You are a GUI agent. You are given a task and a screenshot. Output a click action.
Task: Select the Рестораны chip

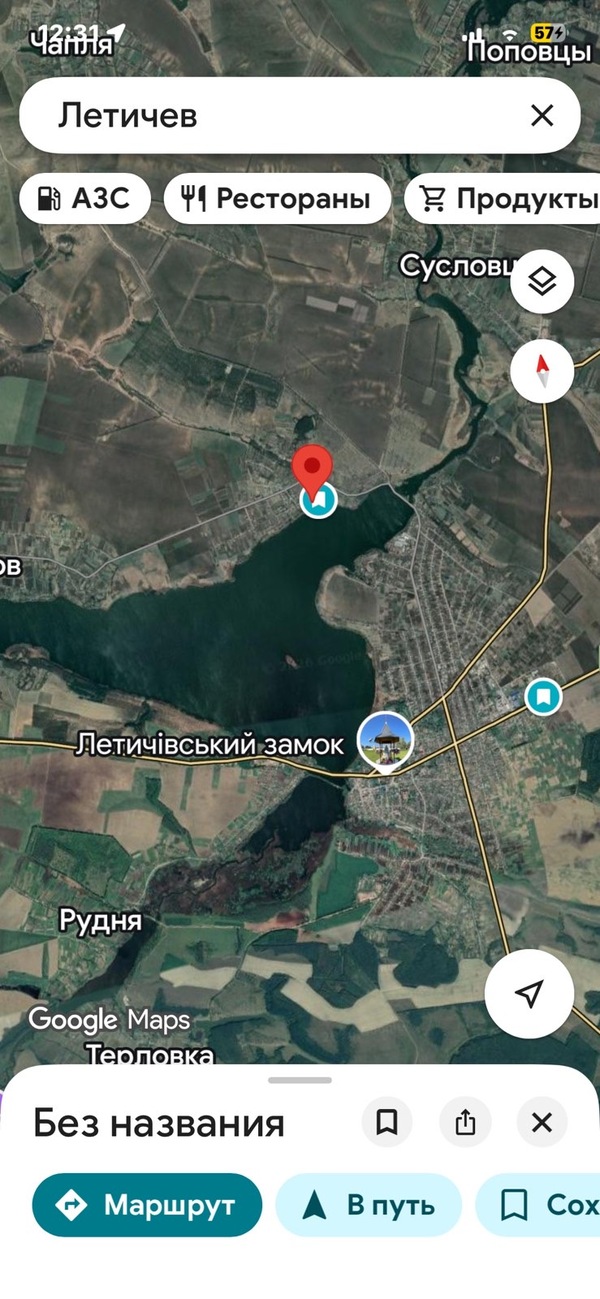[x=277, y=198]
